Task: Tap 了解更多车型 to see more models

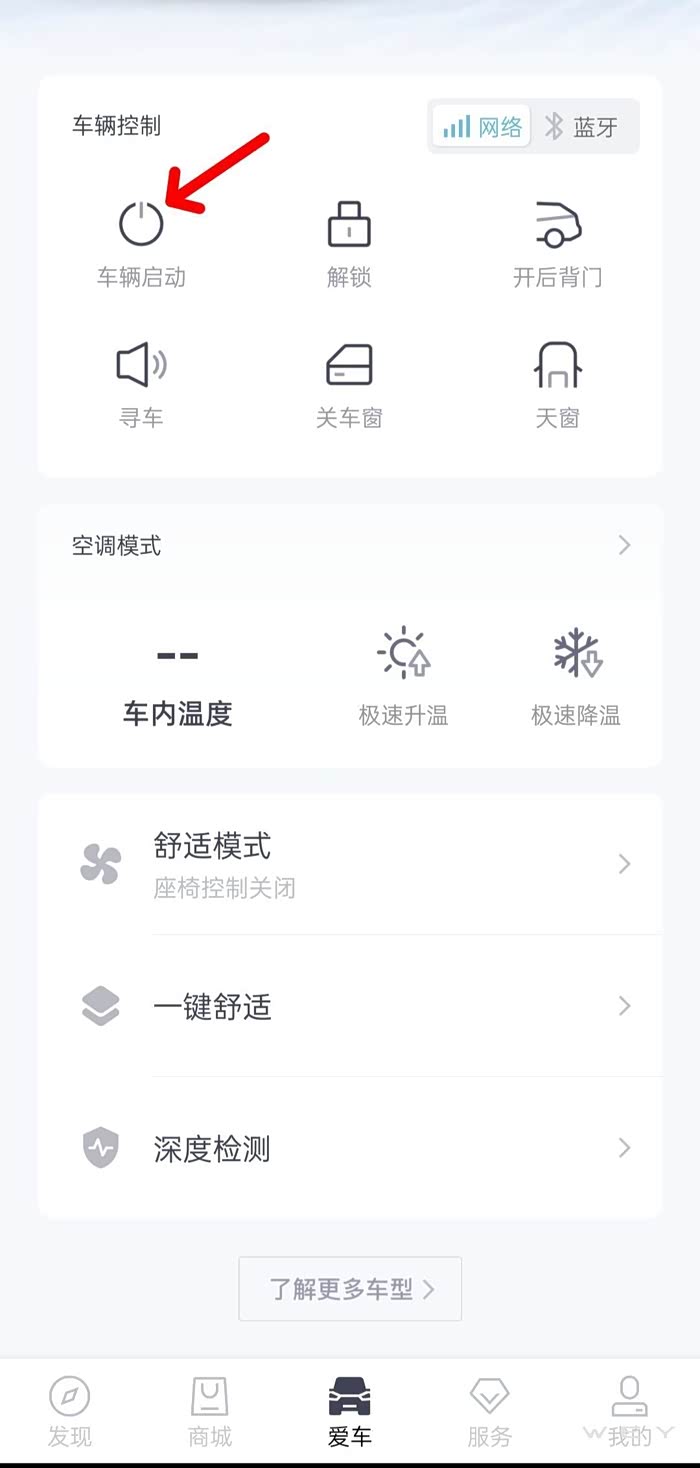Action: 350,1289
